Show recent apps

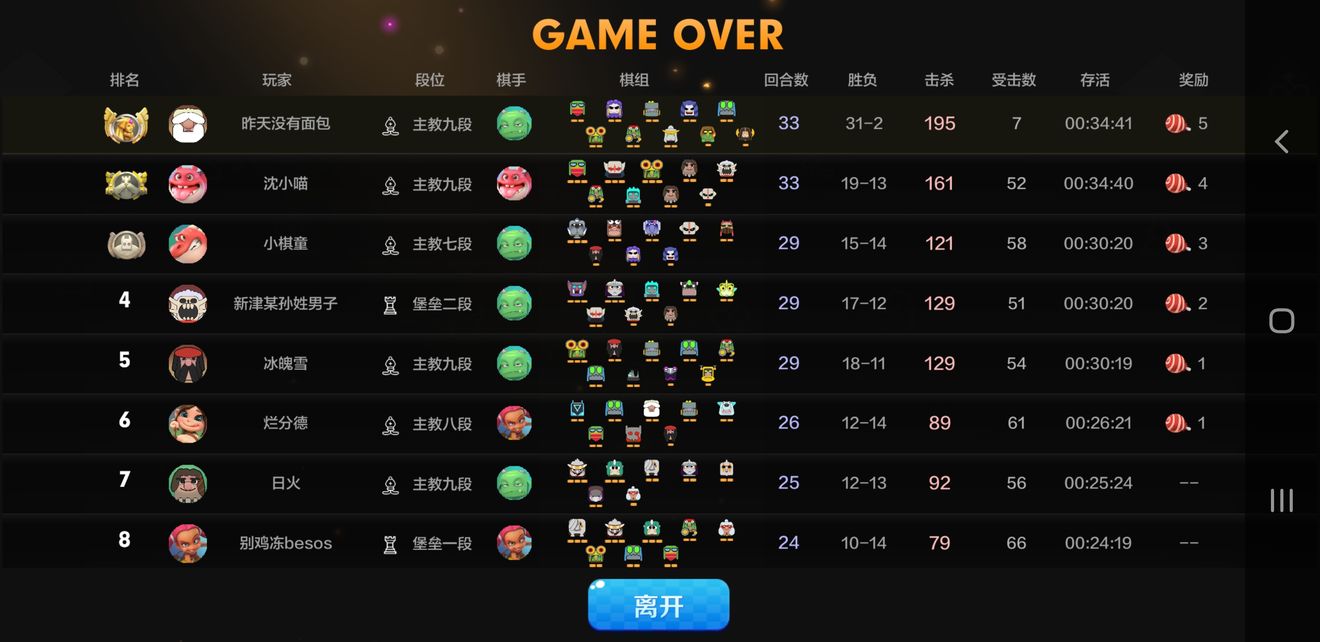[1281, 500]
